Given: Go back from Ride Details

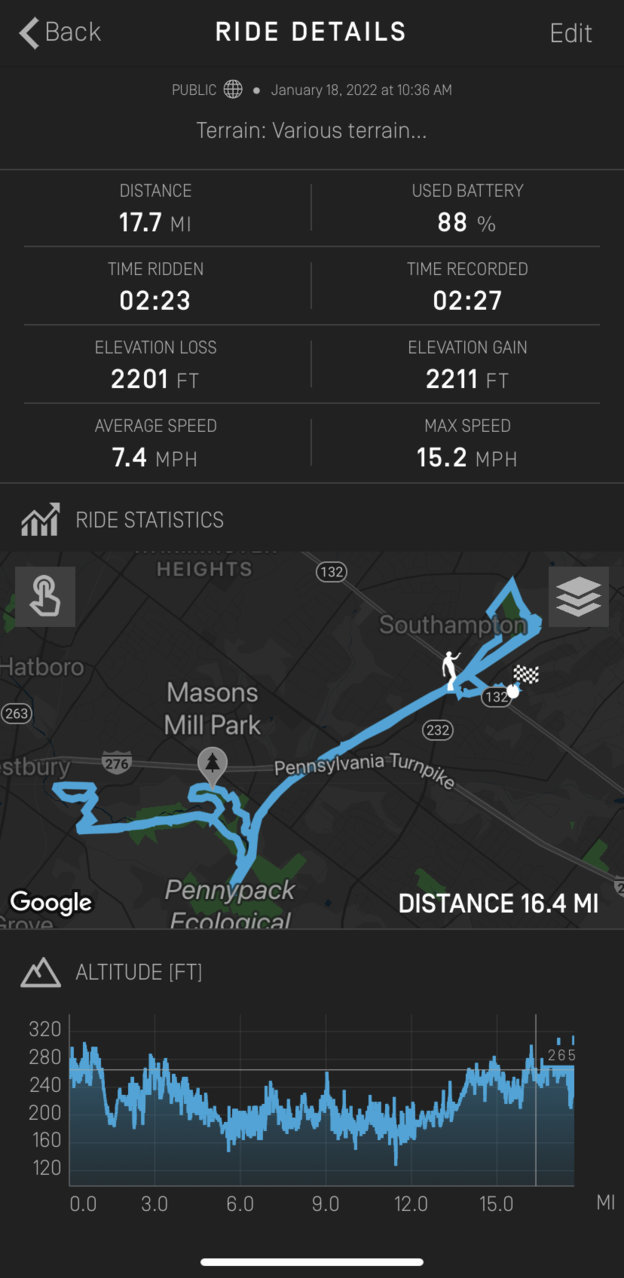Looking at the screenshot, I should (60, 32).
